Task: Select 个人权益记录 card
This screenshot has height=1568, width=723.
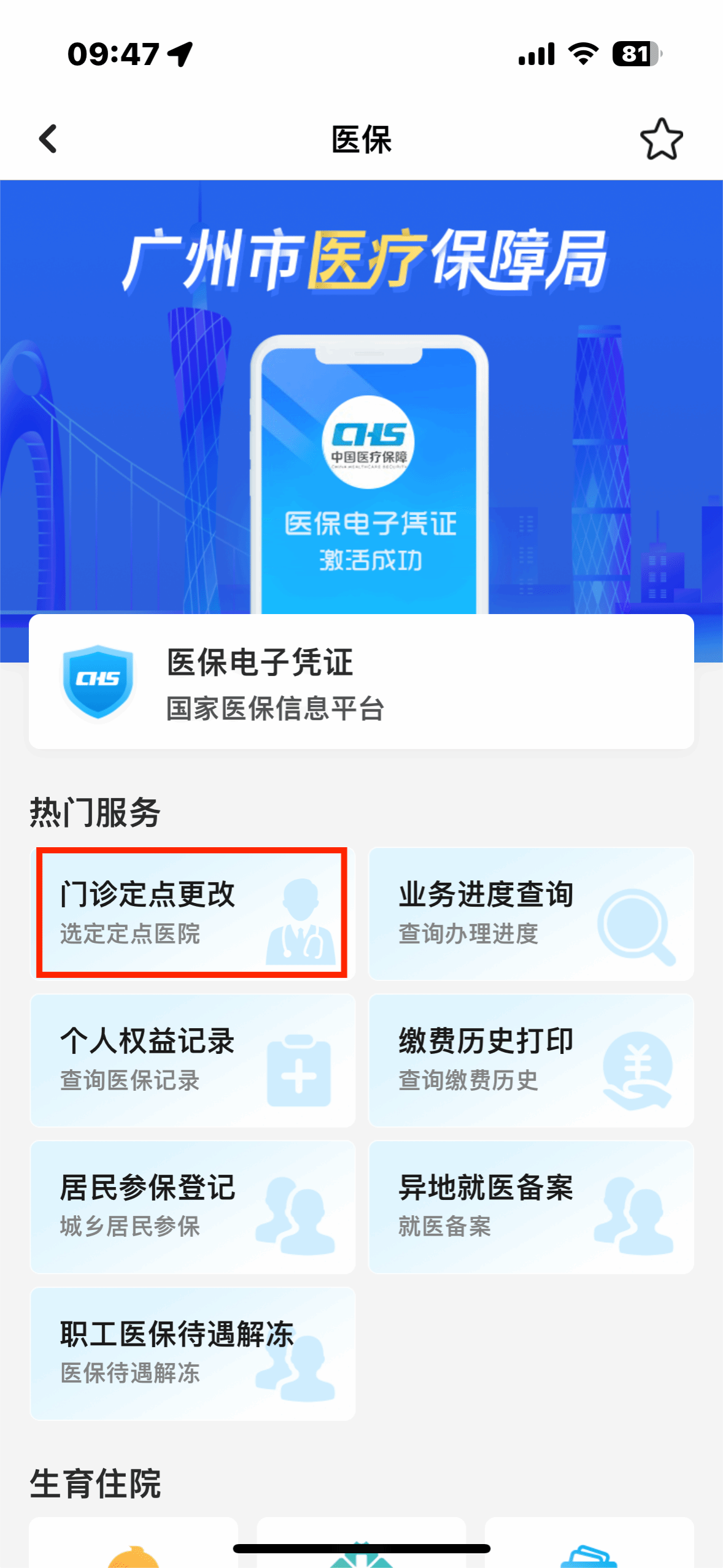Action: click(192, 1060)
